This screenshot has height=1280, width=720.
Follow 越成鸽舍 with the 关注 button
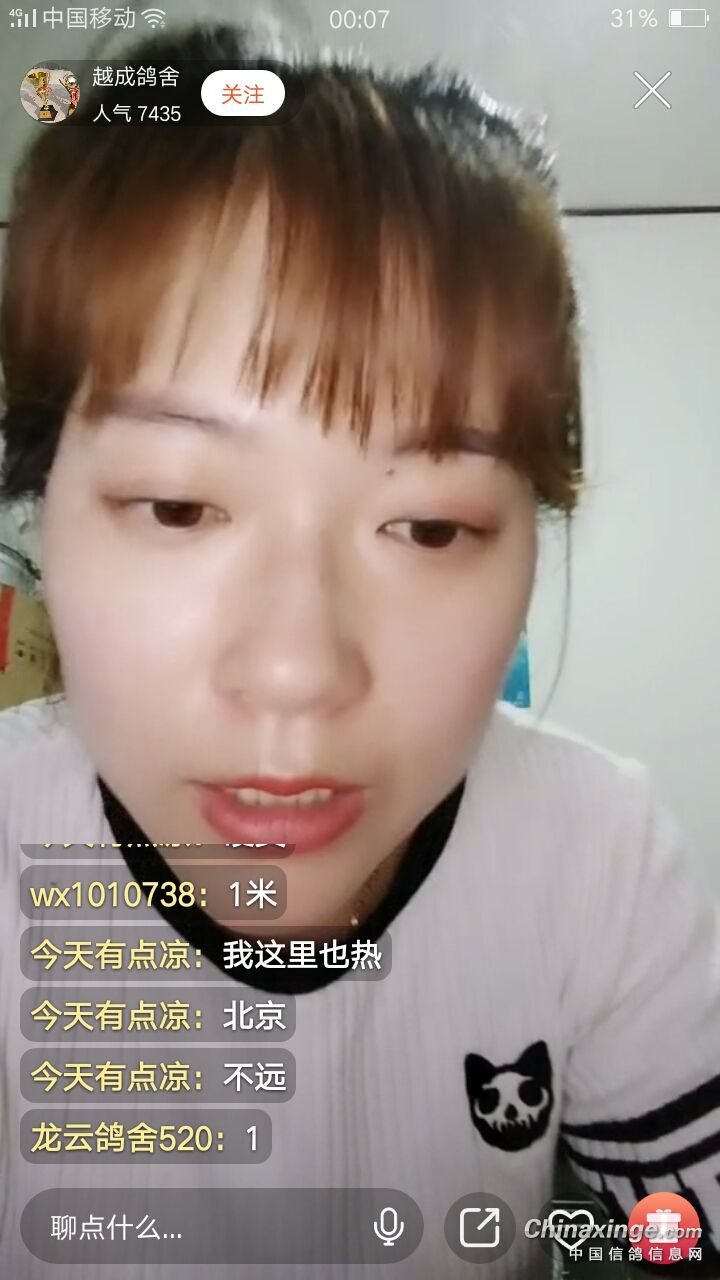pyautogui.click(x=242, y=95)
